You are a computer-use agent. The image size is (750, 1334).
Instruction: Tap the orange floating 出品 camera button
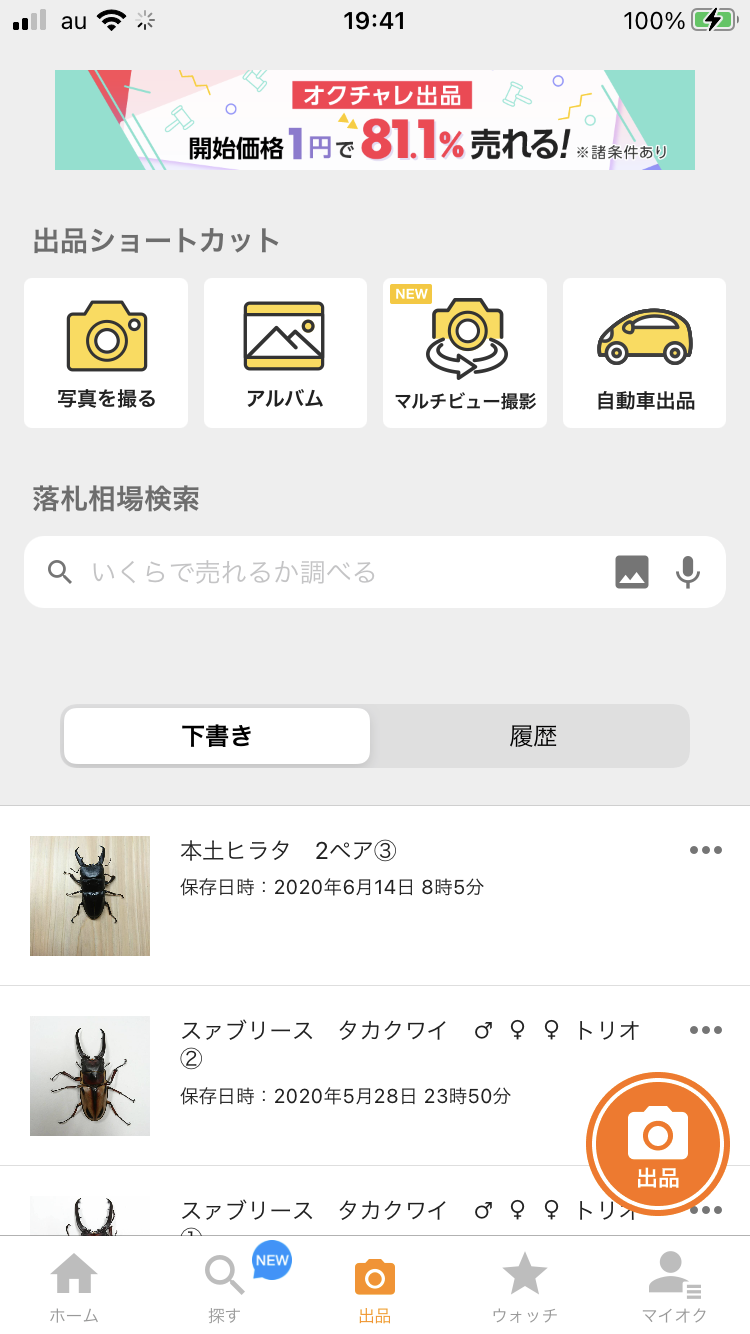[657, 1144]
